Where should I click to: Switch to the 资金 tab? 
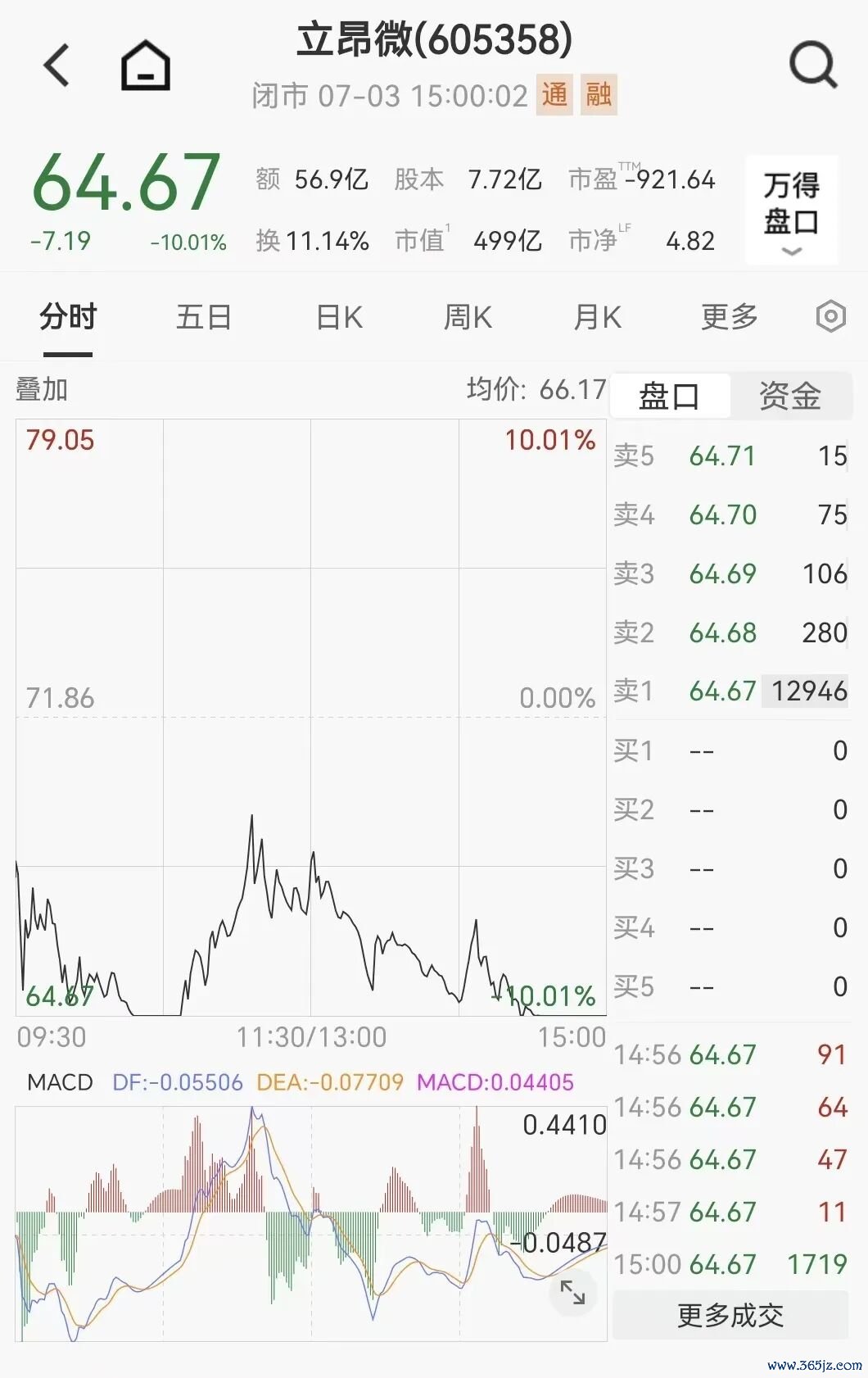789,396
